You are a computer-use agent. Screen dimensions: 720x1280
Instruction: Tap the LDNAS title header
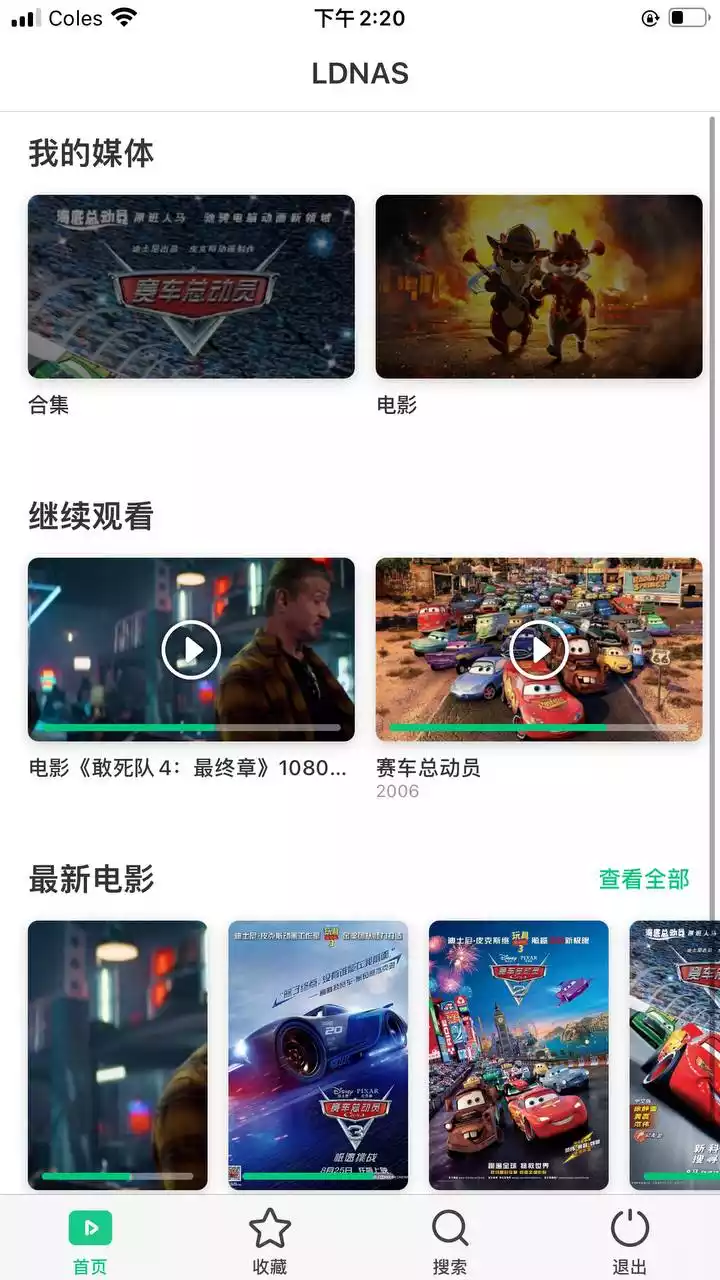(360, 73)
